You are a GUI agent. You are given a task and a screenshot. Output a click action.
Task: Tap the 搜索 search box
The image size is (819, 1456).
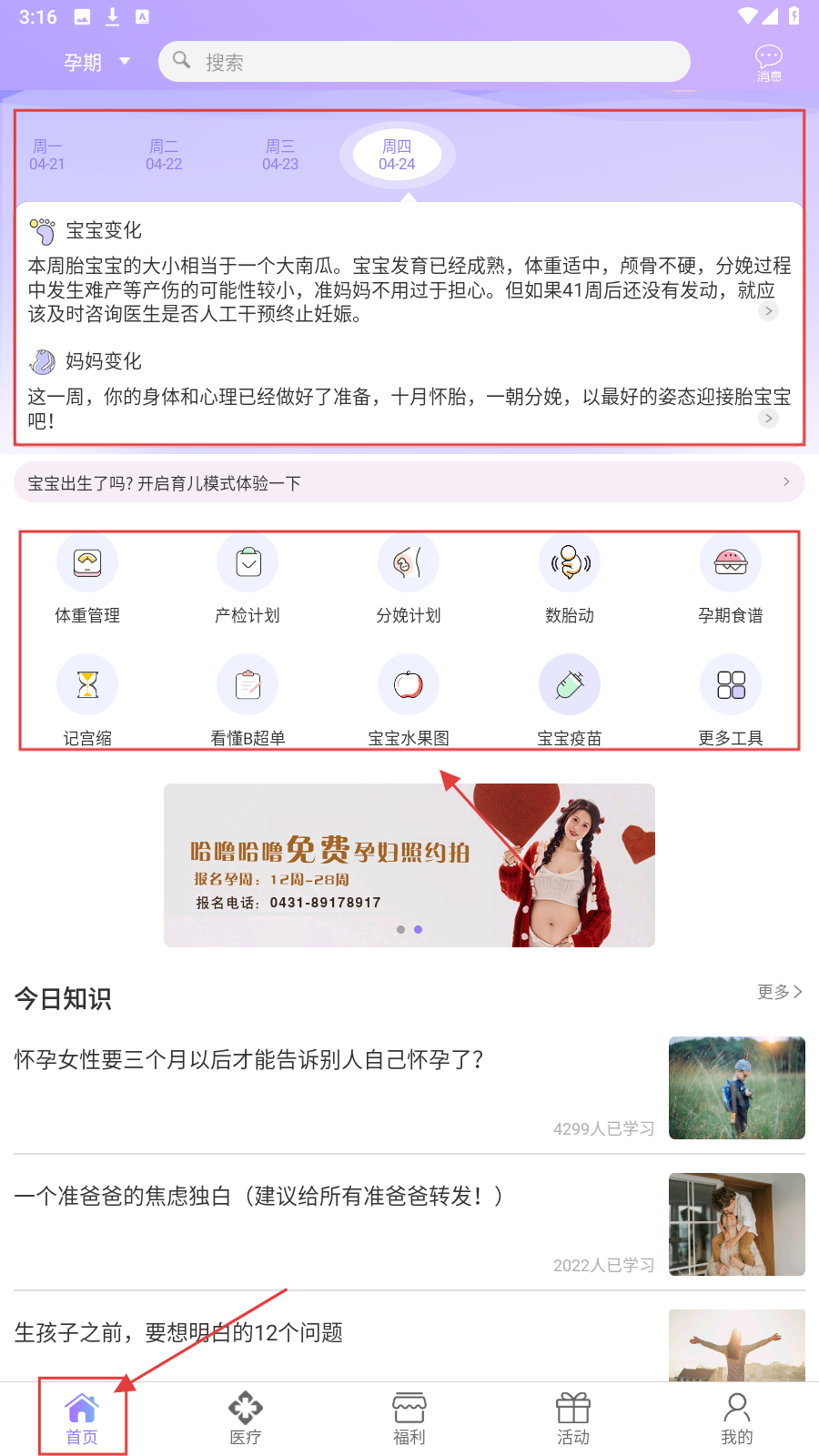coord(424,62)
